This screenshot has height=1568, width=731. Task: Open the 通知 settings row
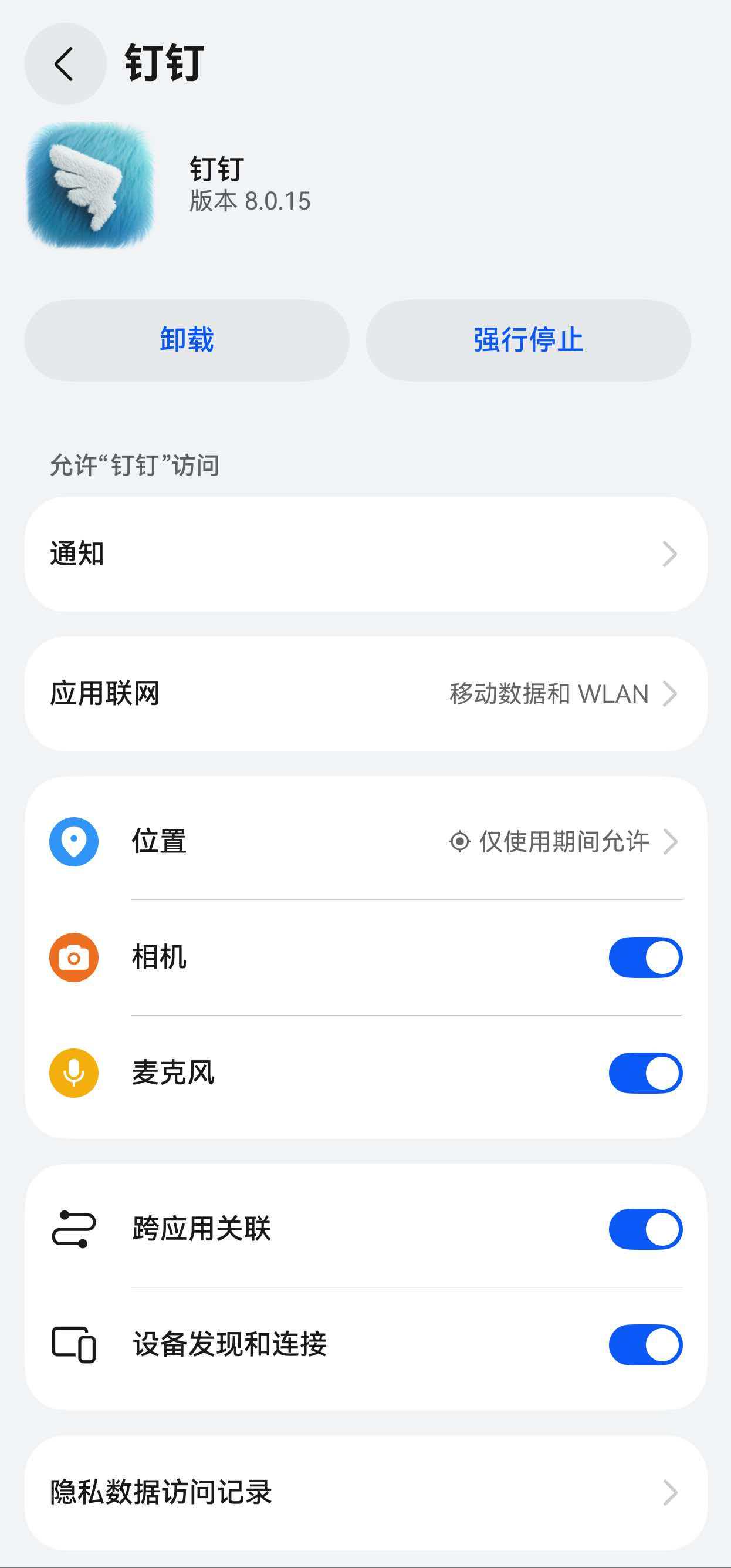click(365, 554)
